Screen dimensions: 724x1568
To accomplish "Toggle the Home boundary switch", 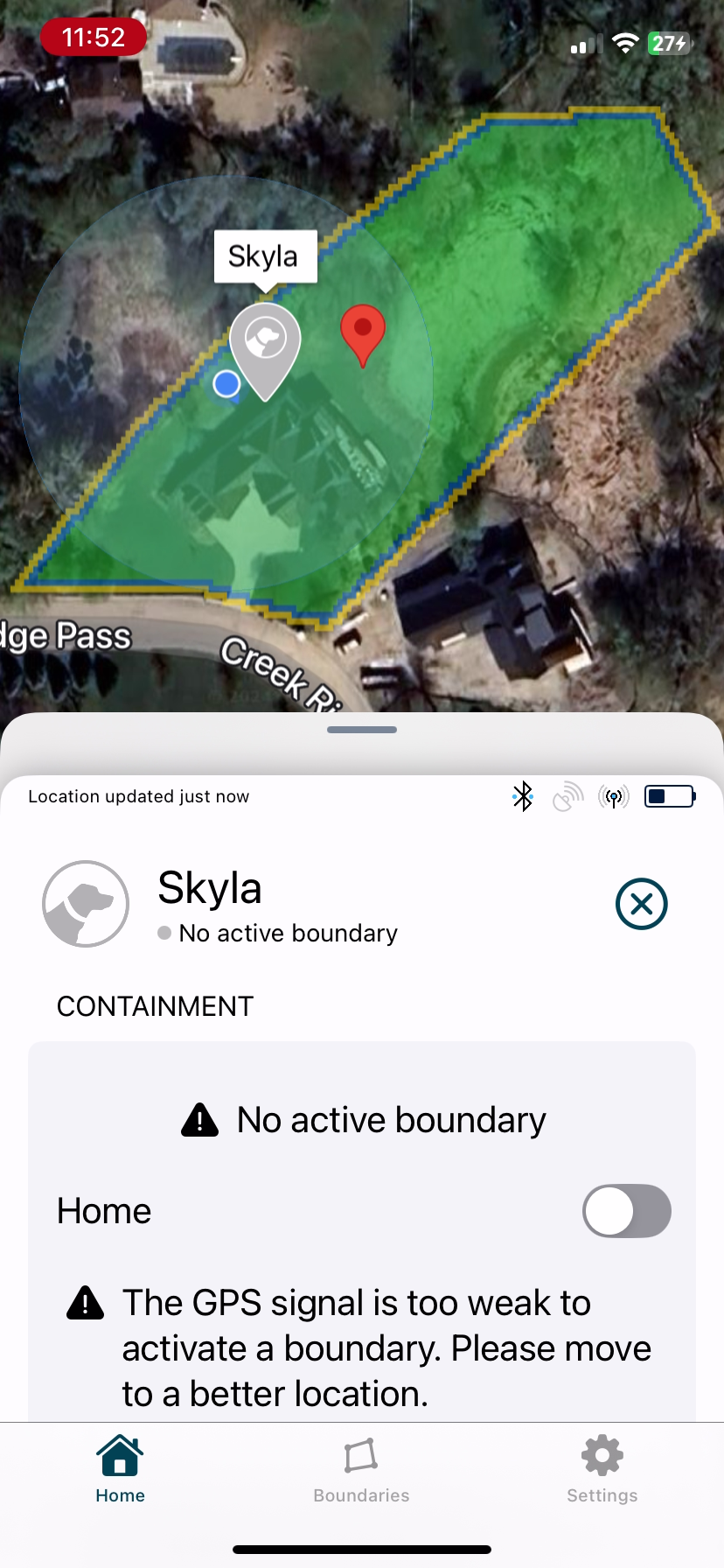I will point(626,1211).
